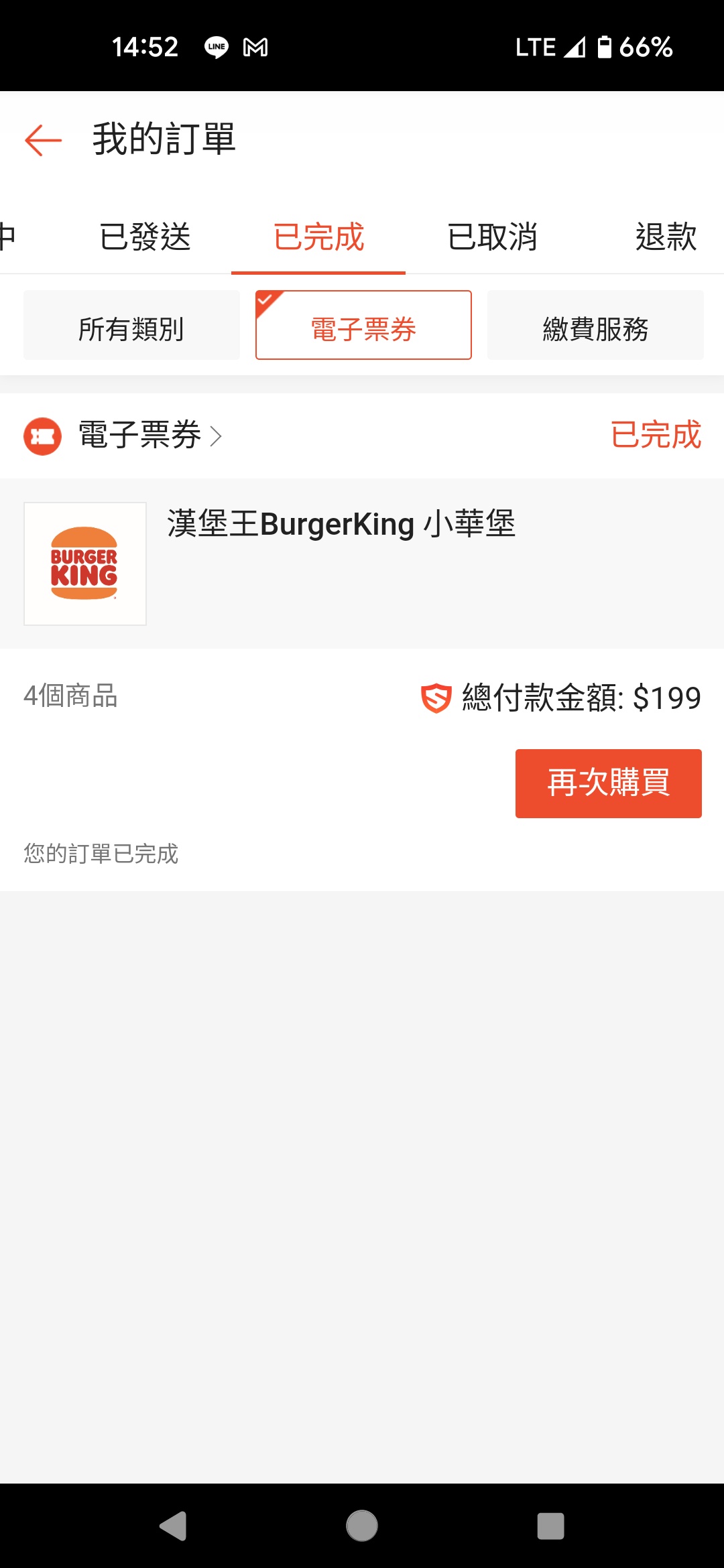Open the 已取消 tab

tap(492, 237)
